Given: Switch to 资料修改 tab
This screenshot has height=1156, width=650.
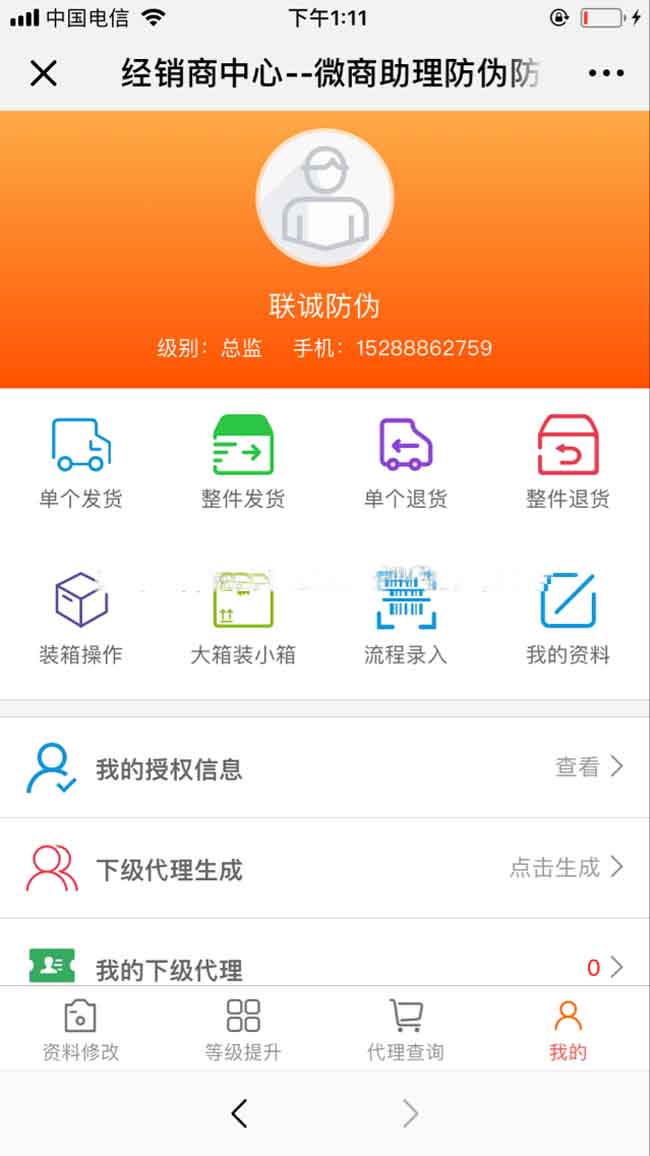Looking at the screenshot, I should click(81, 1030).
